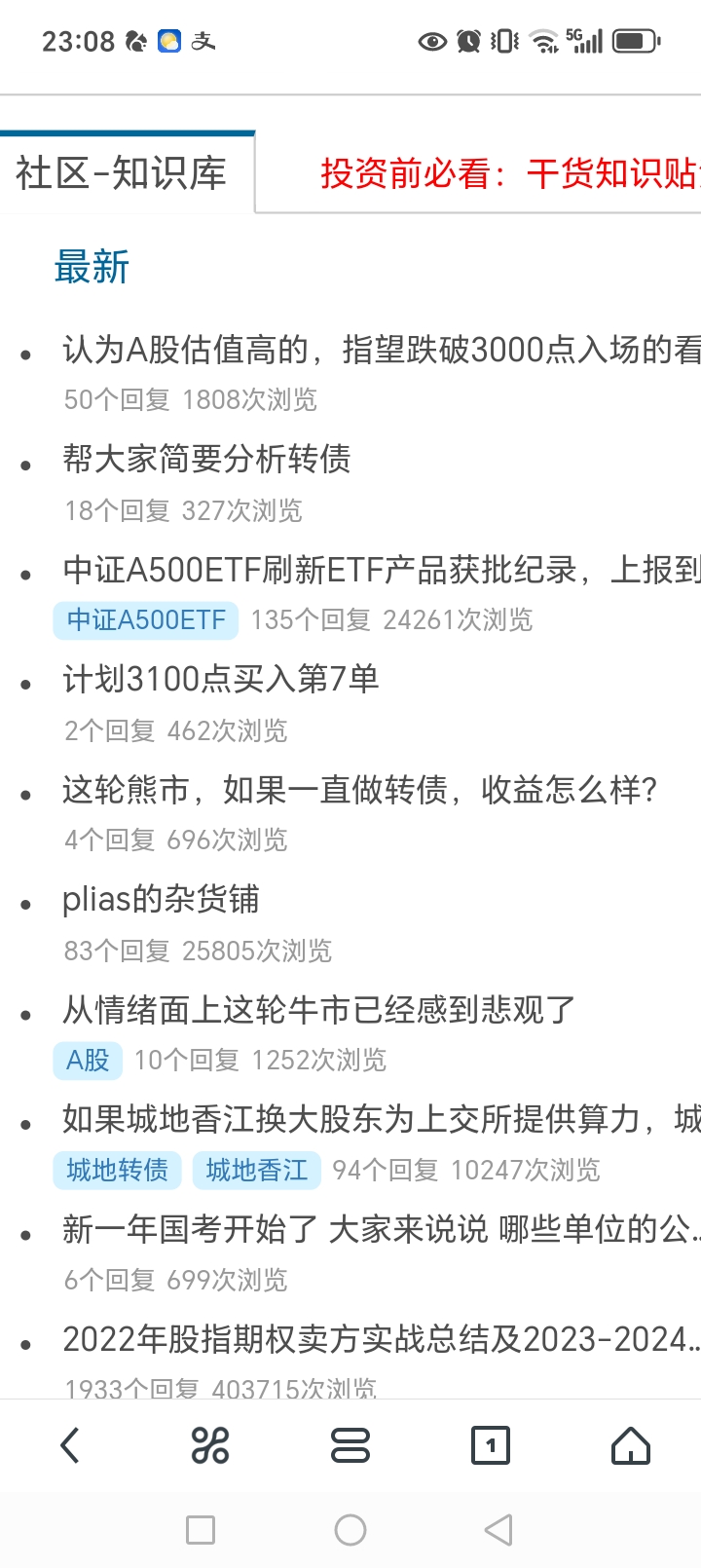The width and height of the screenshot is (701, 1568).
Task: Open the 这轮熊市，如果一直做转债 post
Action: point(359,790)
